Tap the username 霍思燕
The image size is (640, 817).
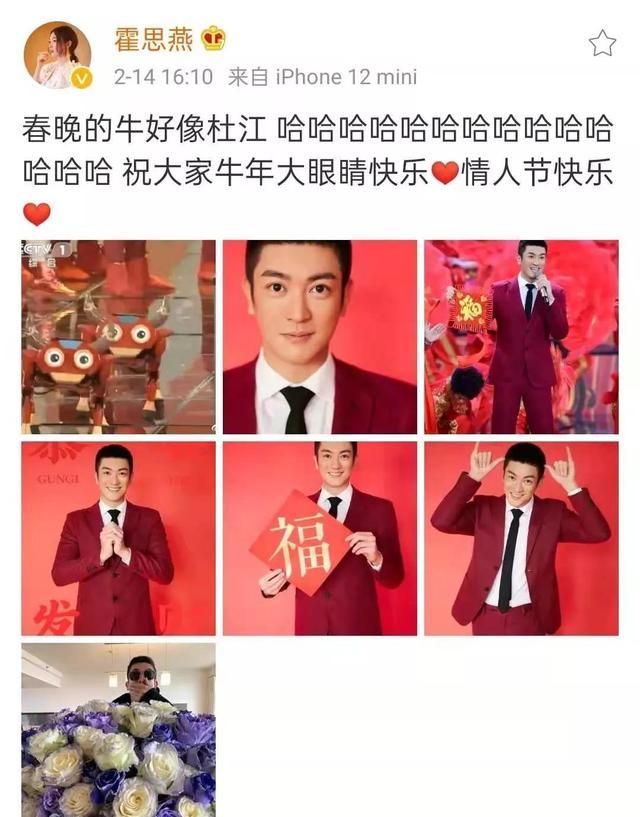pyautogui.click(x=153, y=39)
